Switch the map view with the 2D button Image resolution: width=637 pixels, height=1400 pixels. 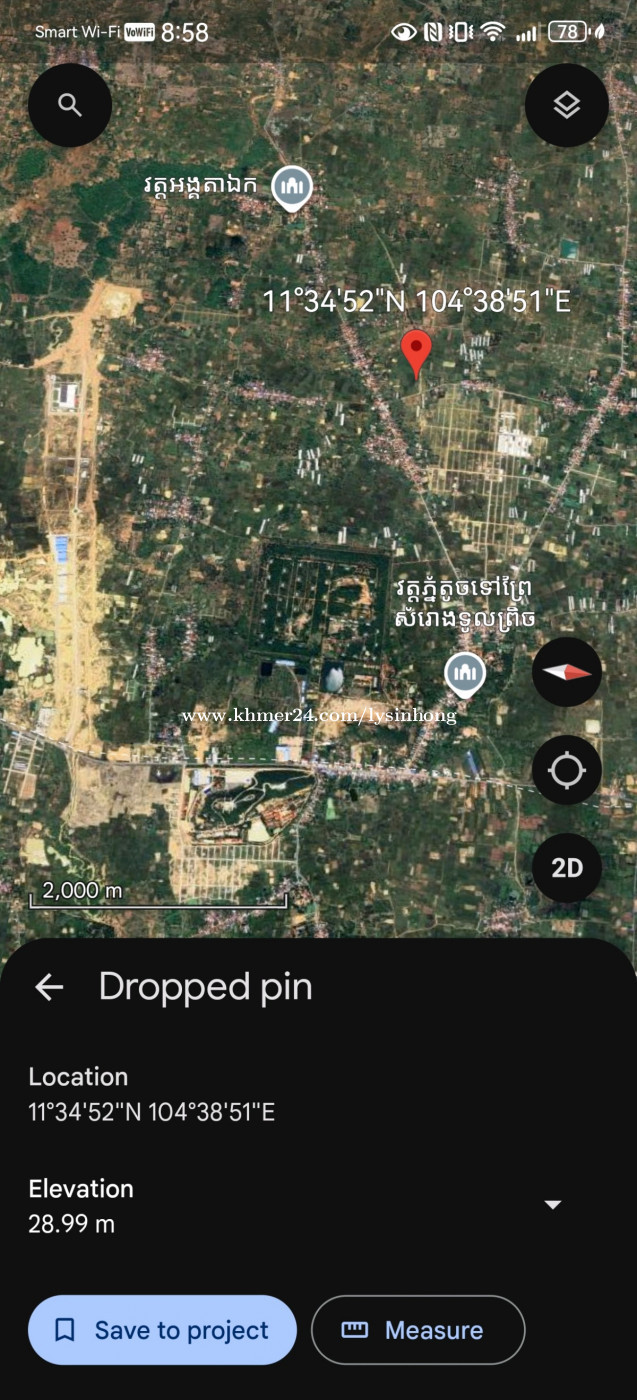(567, 868)
